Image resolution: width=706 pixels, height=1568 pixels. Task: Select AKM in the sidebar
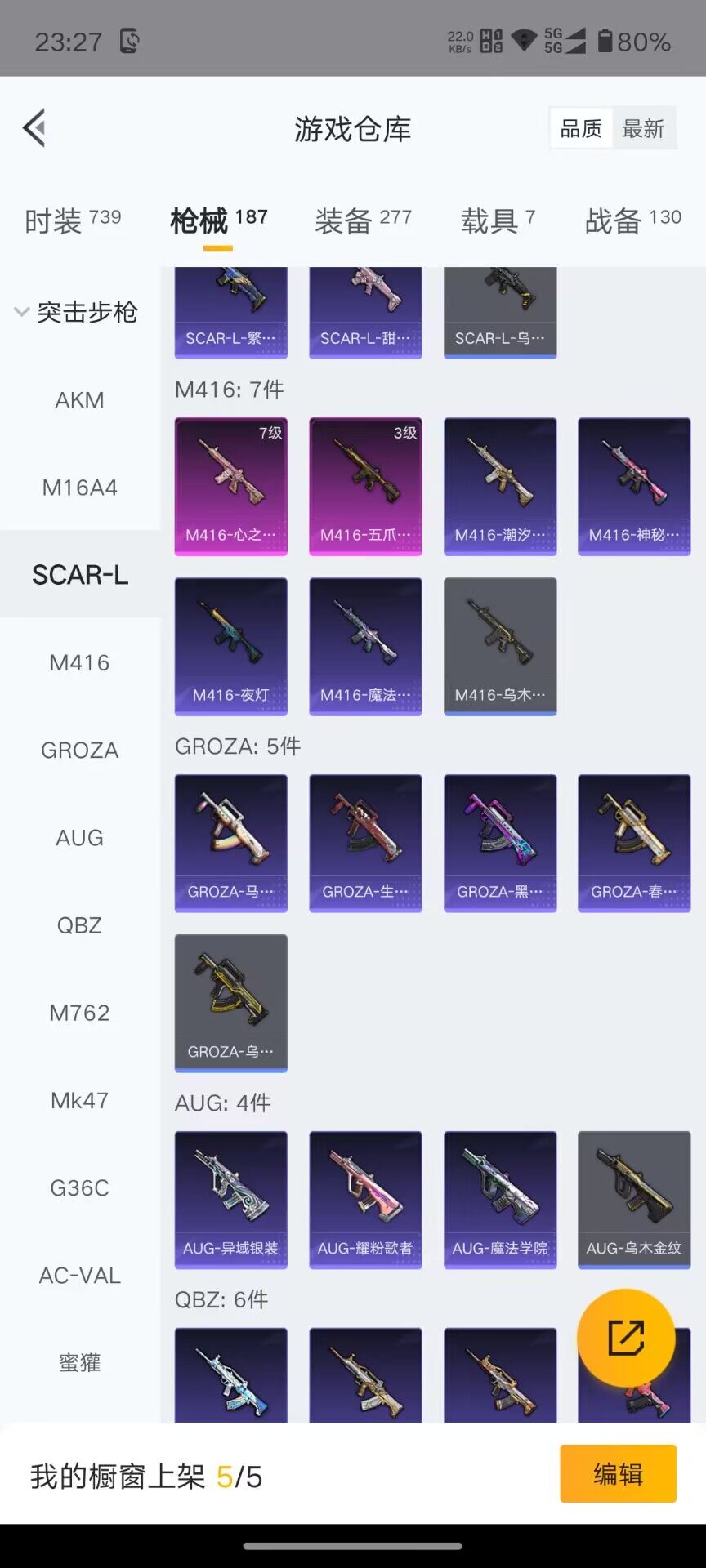(79, 400)
